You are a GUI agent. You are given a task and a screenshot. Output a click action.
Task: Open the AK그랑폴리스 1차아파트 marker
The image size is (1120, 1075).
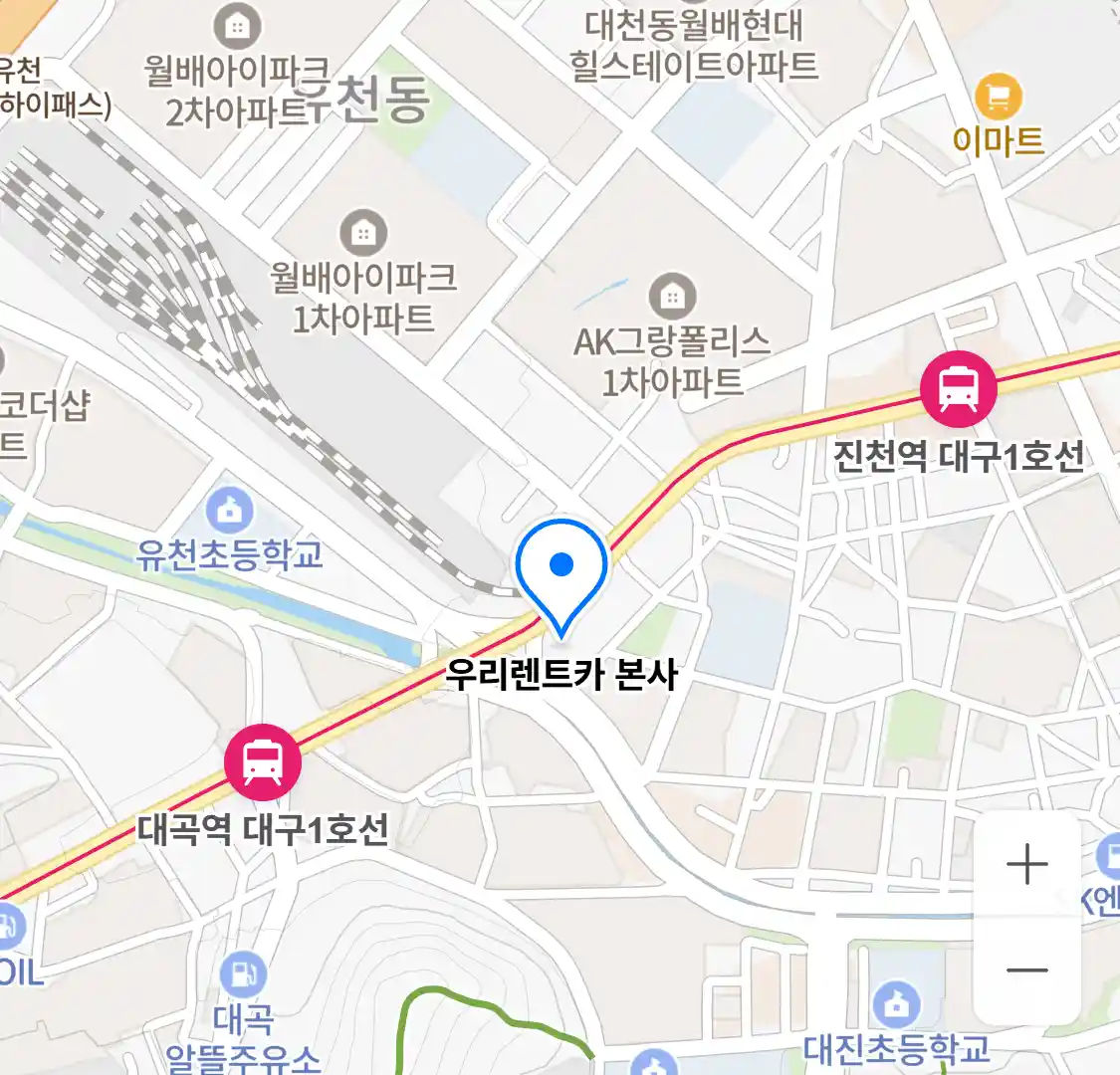tap(673, 297)
